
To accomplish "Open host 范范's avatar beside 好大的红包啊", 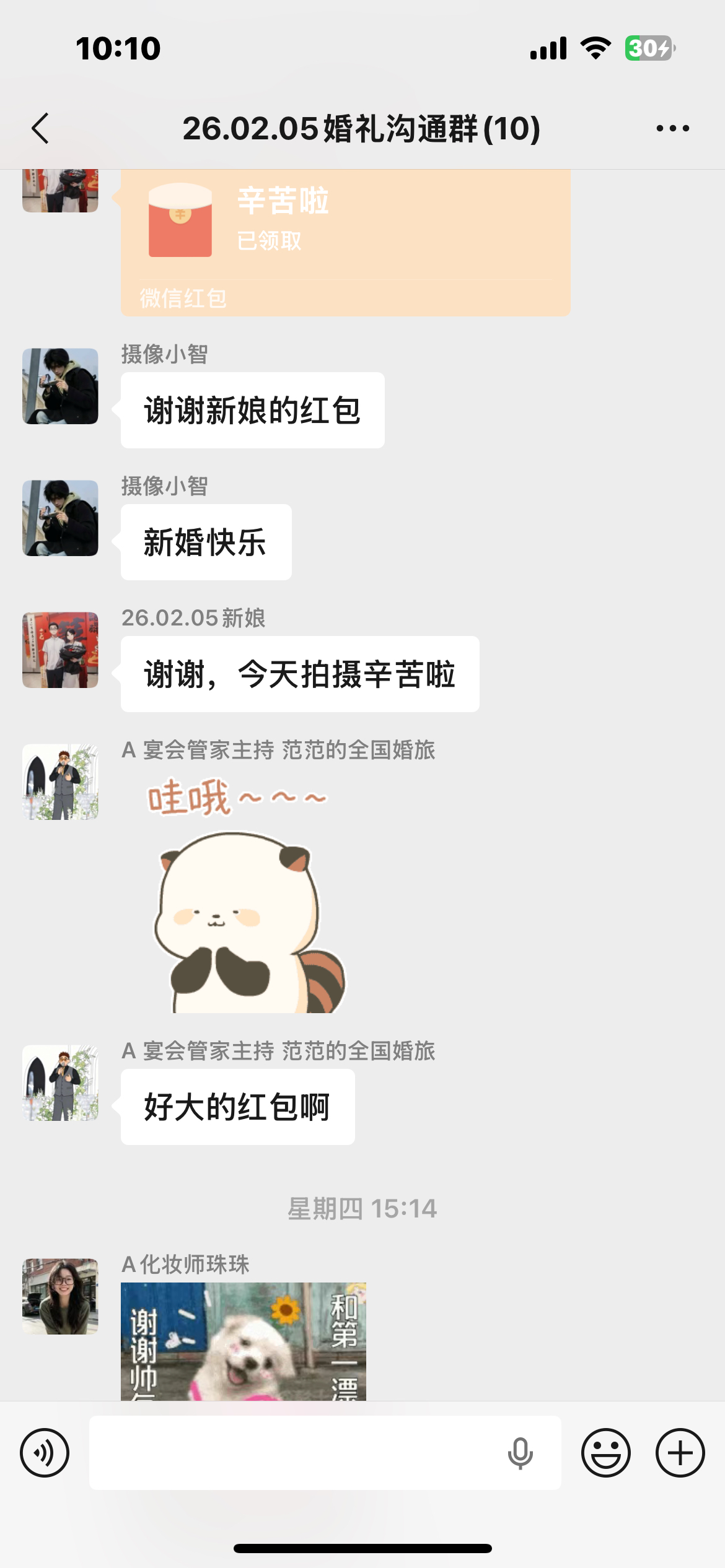I will (60, 1082).
